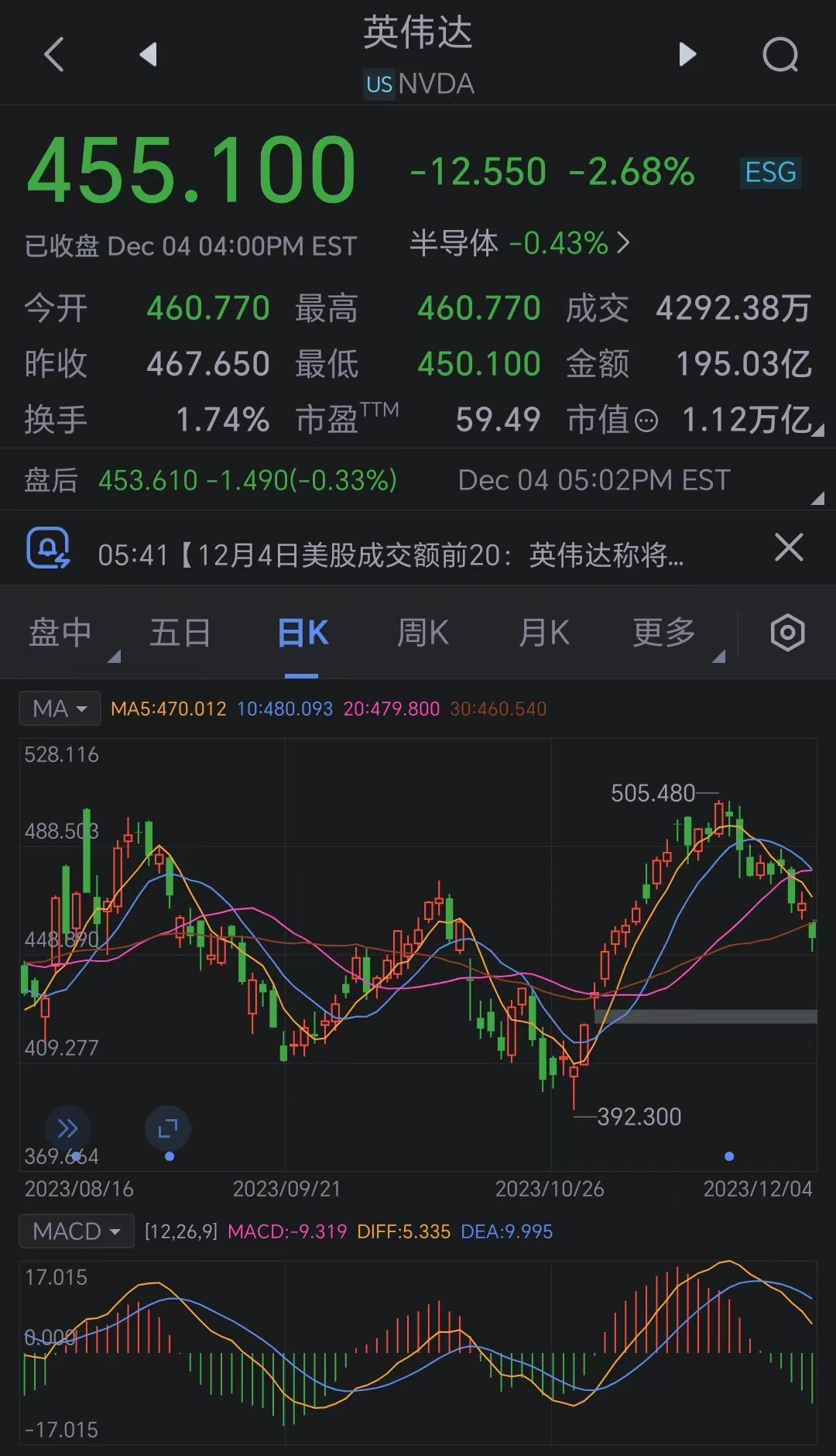Expand the chart to full screen
This screenshot has width=836, height=1456.
168,1128
